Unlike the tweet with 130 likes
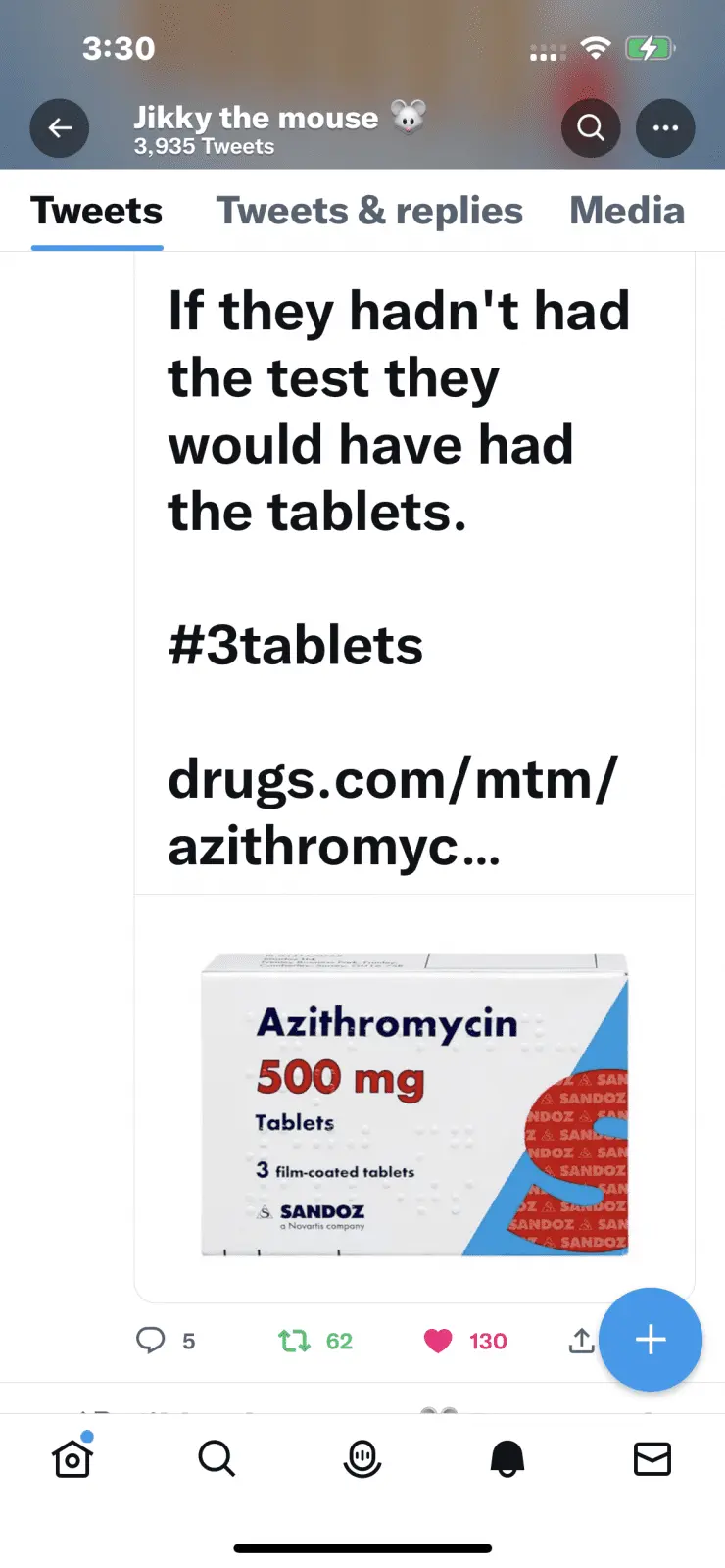The image size is (725, 1568). point(438,1340)
